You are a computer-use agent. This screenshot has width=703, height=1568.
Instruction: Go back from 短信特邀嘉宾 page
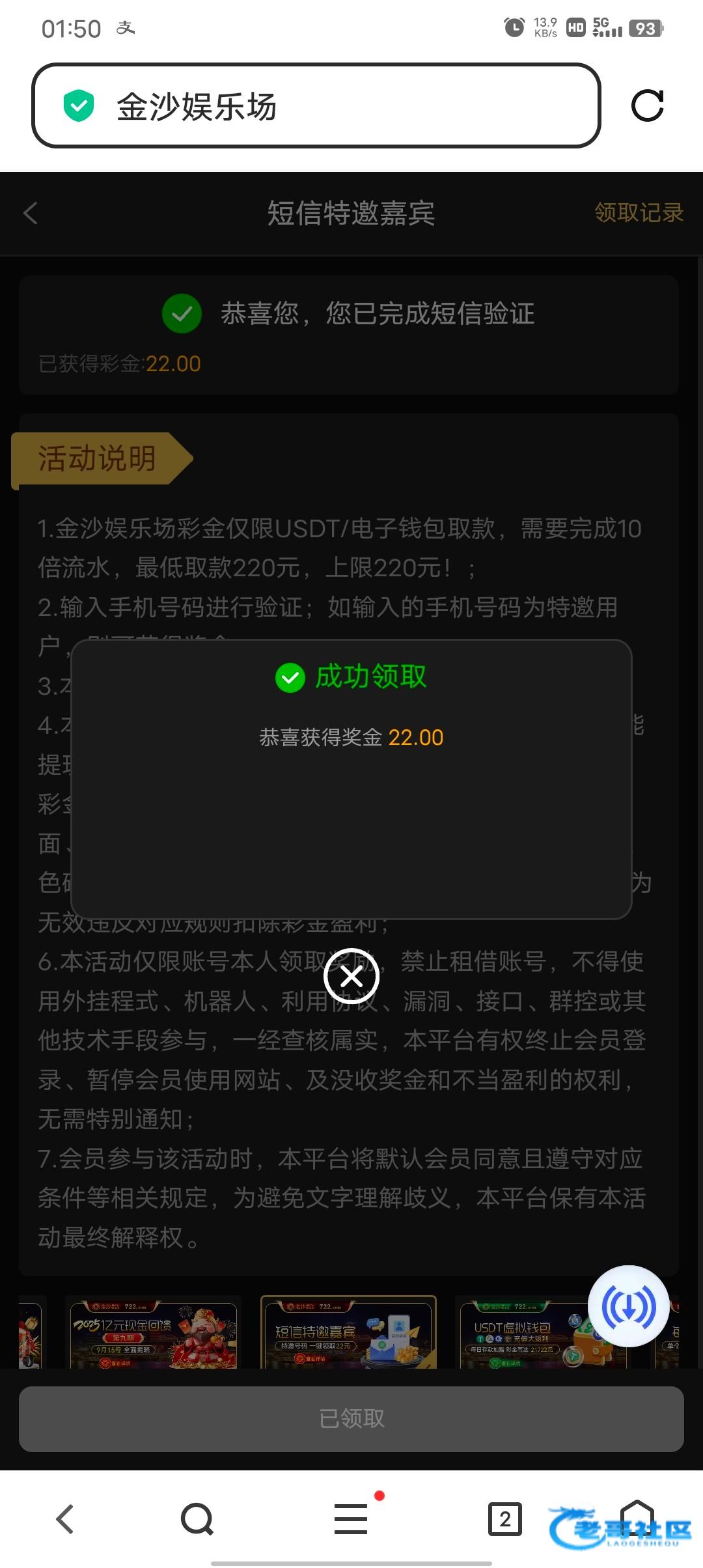tap(31, 213)
